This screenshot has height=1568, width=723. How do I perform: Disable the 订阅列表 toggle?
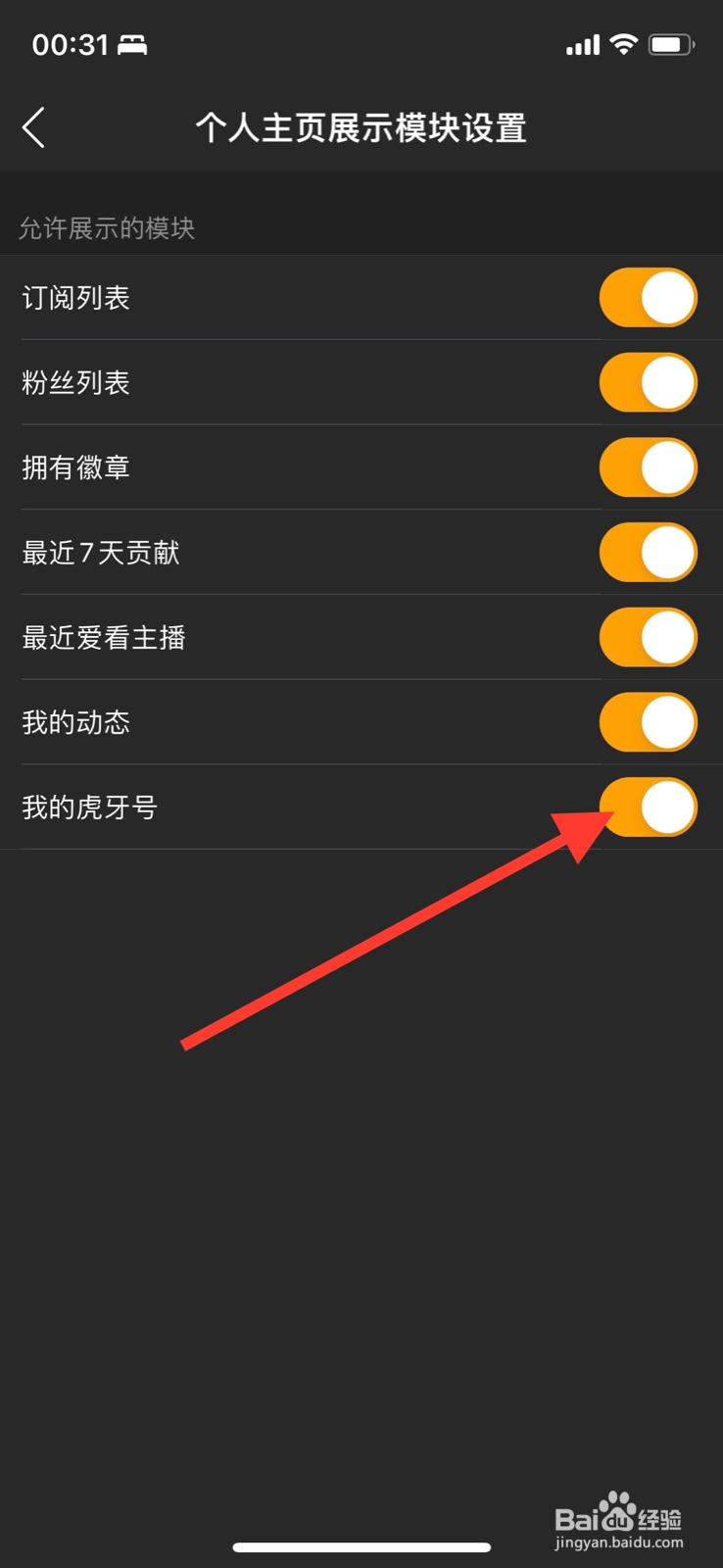649,297
